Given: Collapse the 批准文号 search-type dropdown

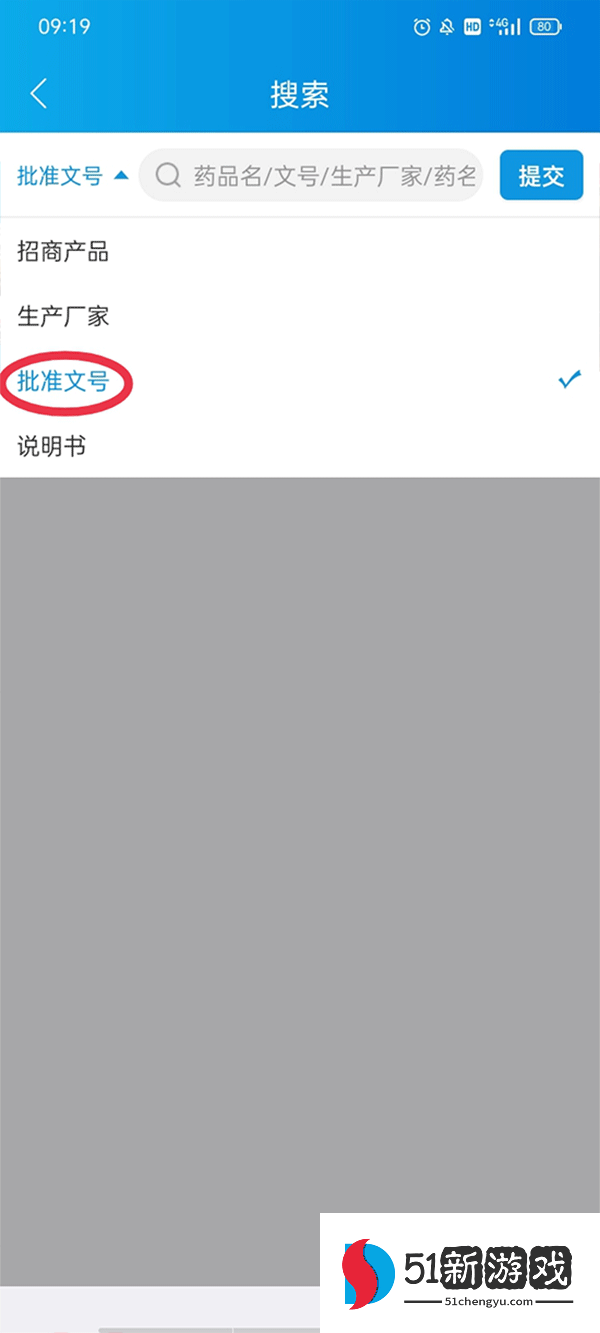Looking at the screenshot, I should click(73, 176).
